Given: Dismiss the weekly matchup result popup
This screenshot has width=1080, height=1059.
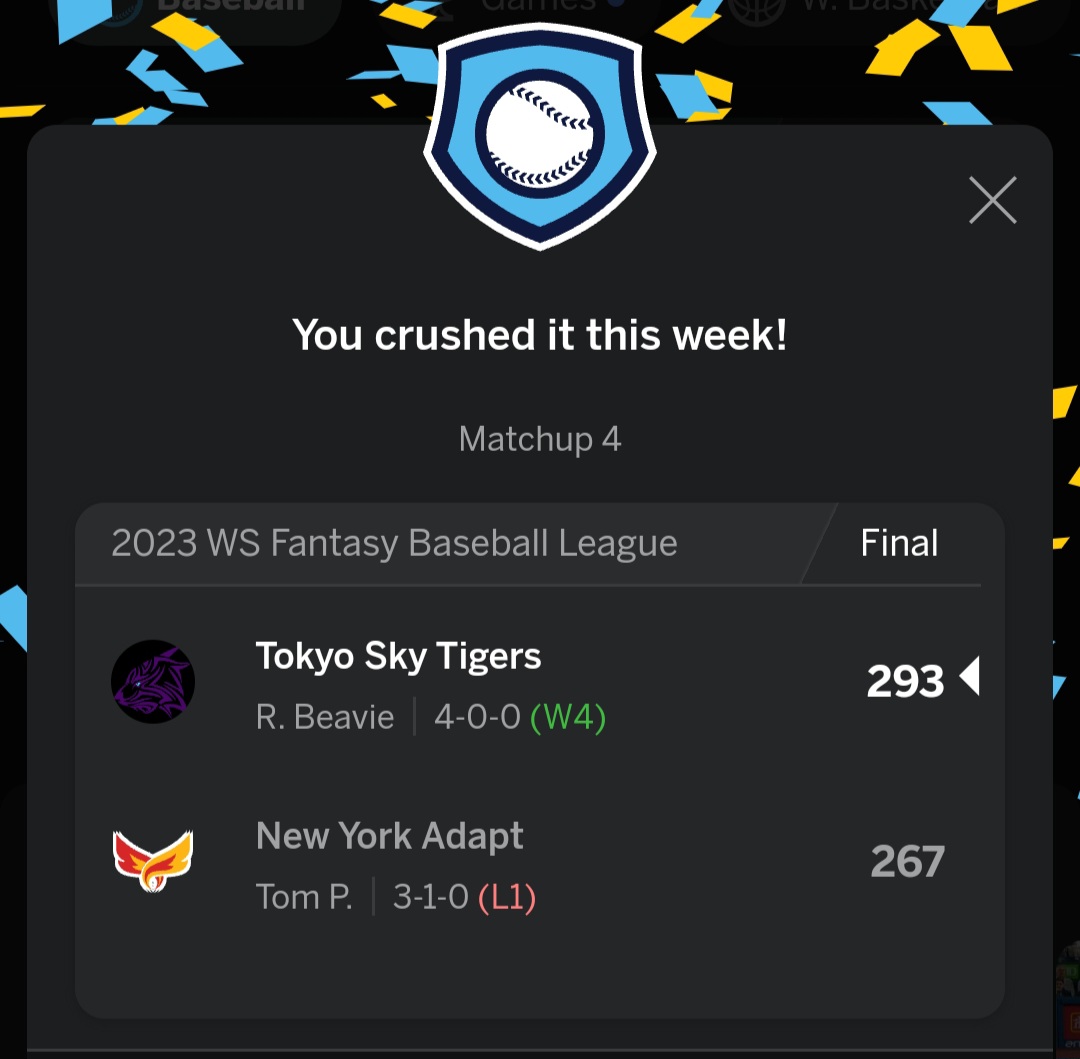Looking at the screenshot, I should click(x=992, y=200).
